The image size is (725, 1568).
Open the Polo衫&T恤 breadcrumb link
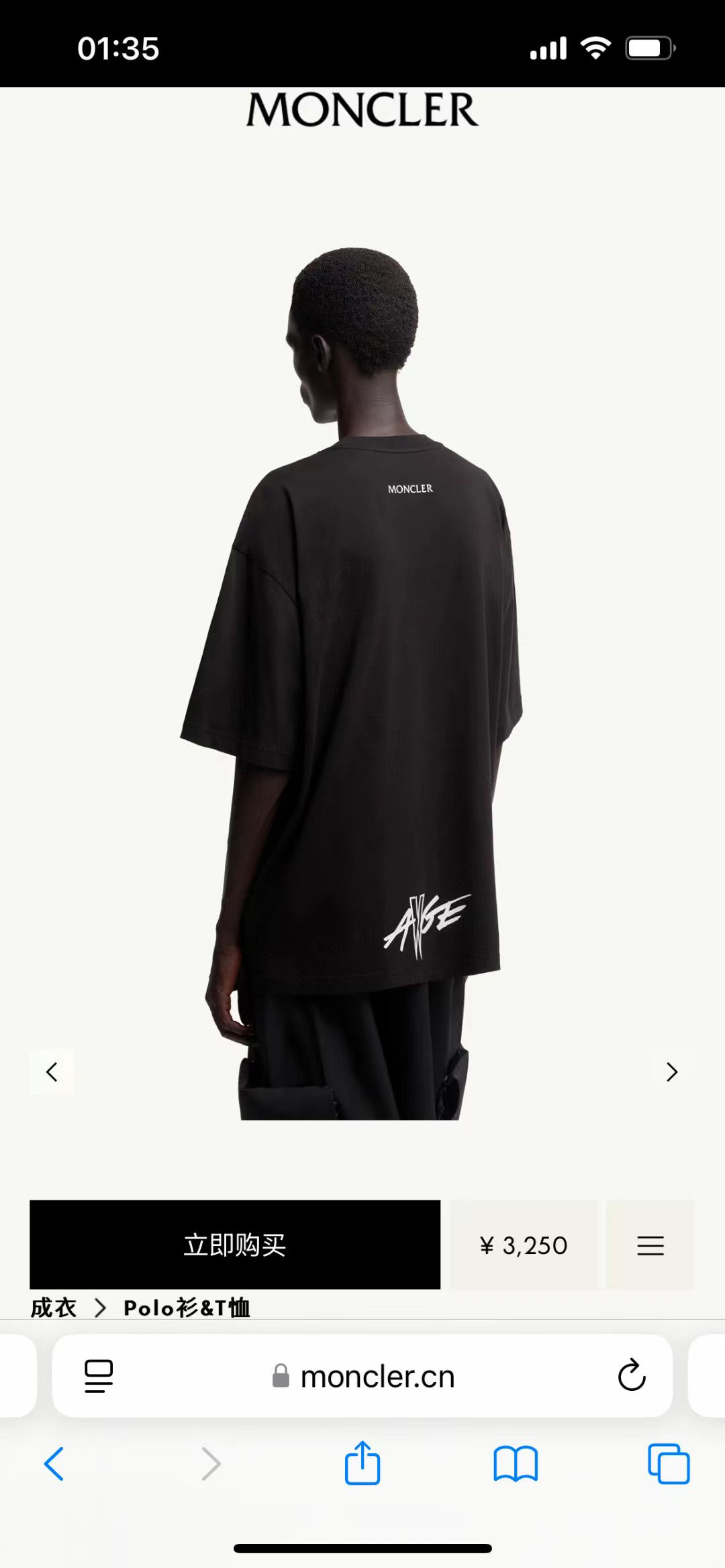[187, 1308]
